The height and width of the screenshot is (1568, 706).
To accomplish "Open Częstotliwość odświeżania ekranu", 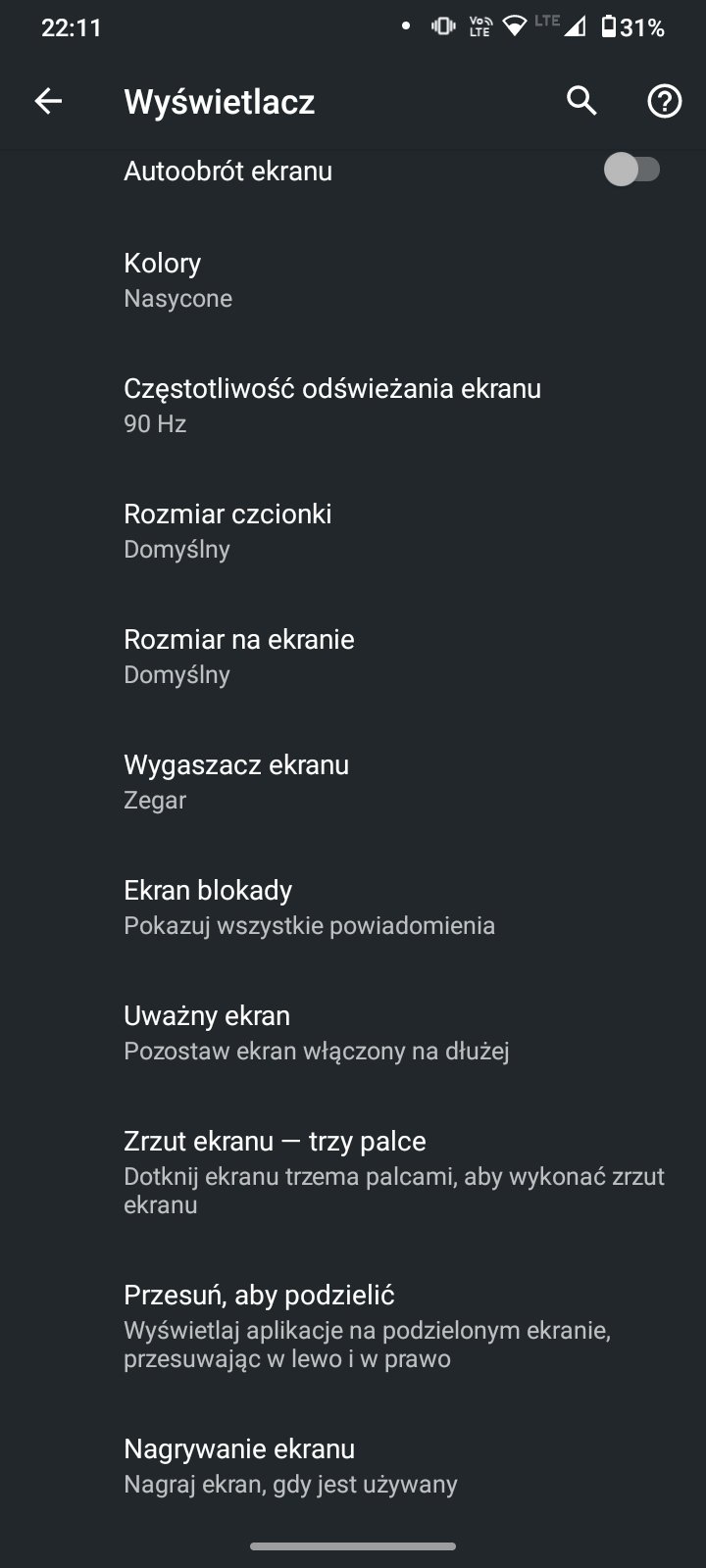I will coord(353,405).
